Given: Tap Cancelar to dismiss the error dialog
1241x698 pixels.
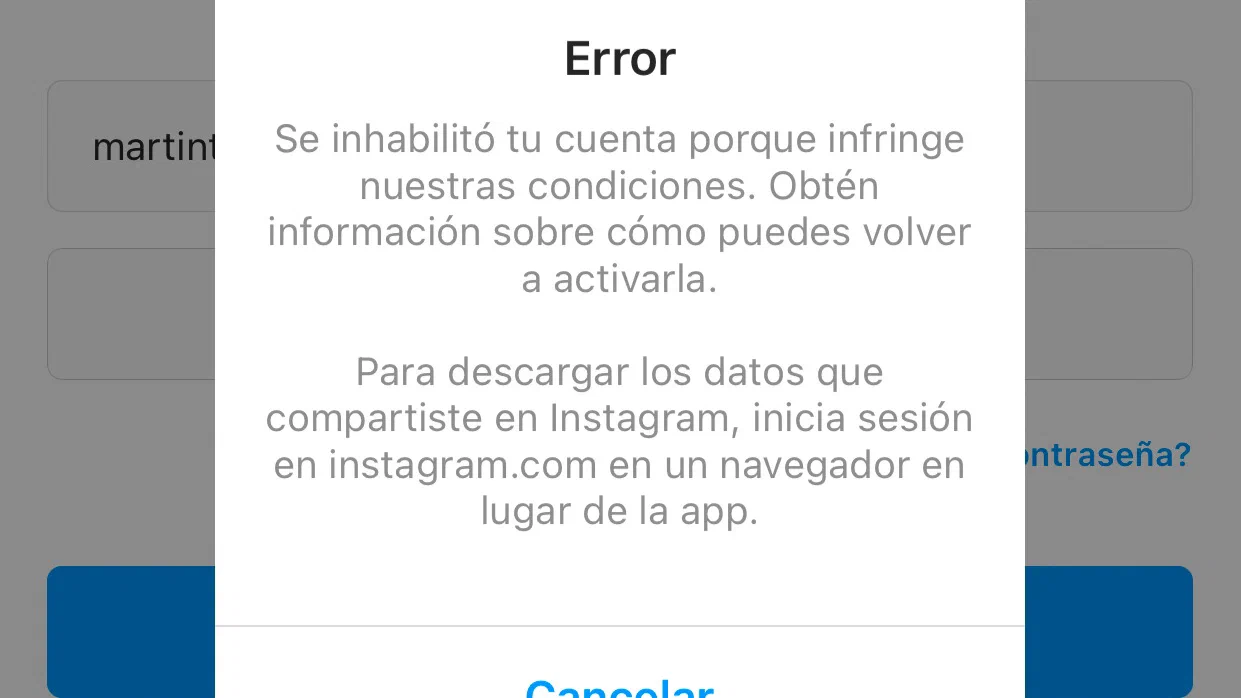Looking at the screenshot, I should [620, 688].
